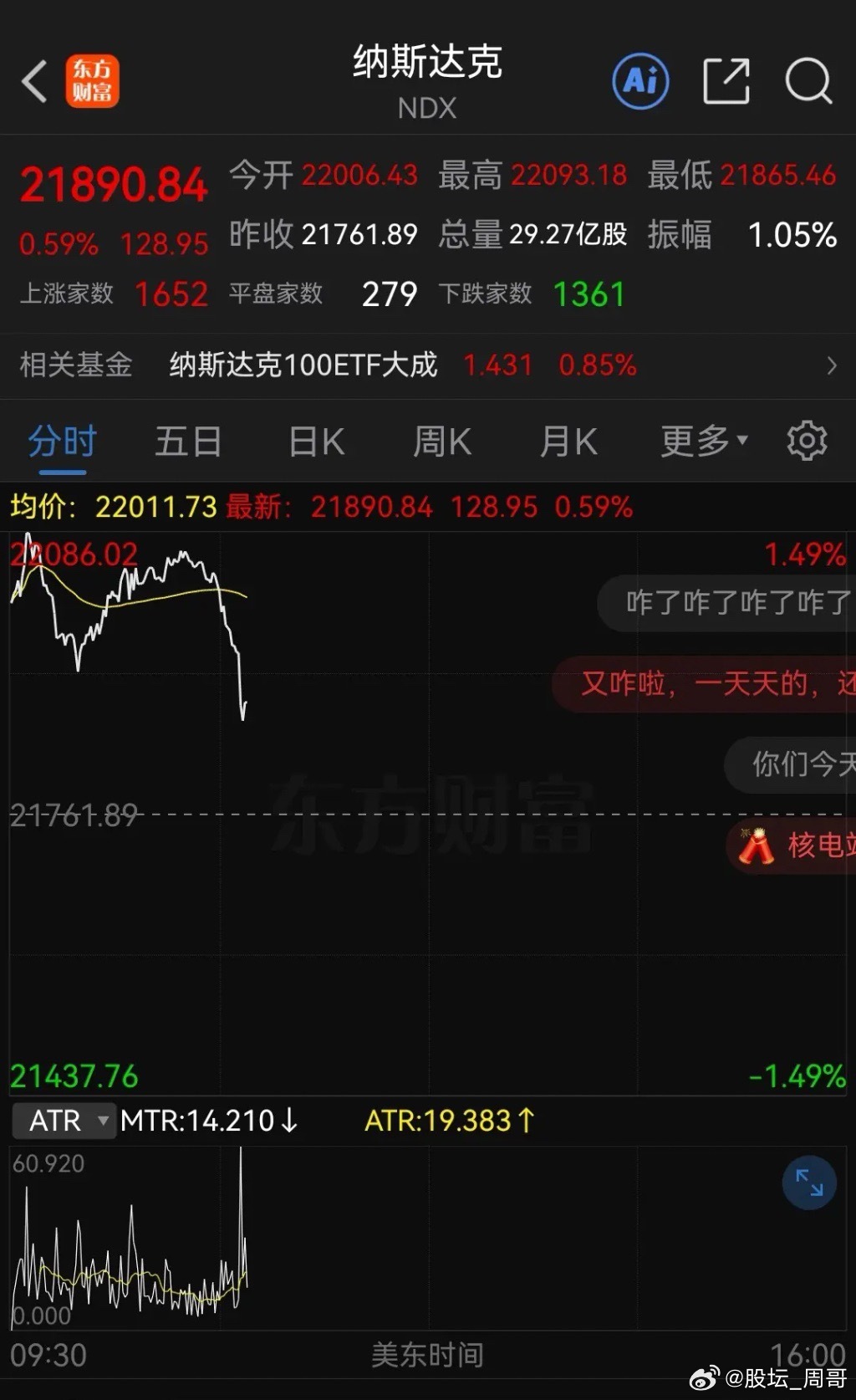Open the ATR indicator selector dropdown
Image resolution: width=856 pixels, height=1400 pixels.
[x=63, y=1119]
